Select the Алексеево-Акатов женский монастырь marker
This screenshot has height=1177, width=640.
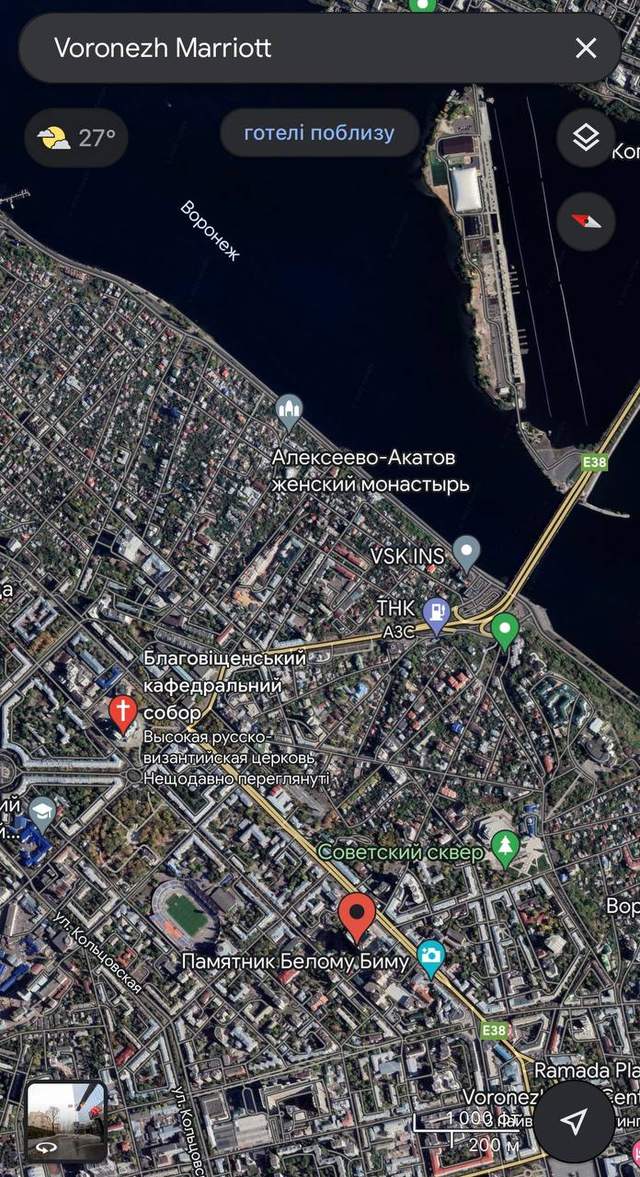coord(289,411)
